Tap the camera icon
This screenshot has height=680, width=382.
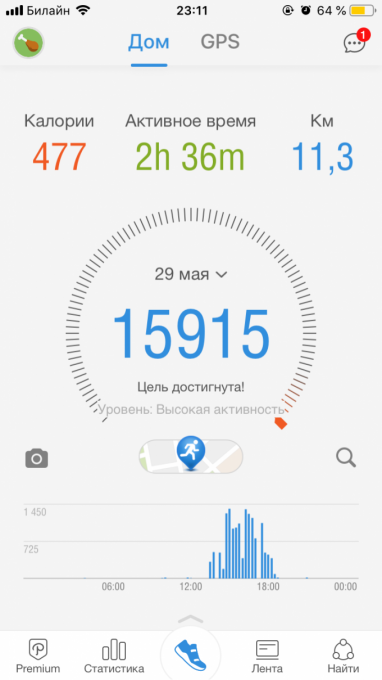[x=37, y=458]
